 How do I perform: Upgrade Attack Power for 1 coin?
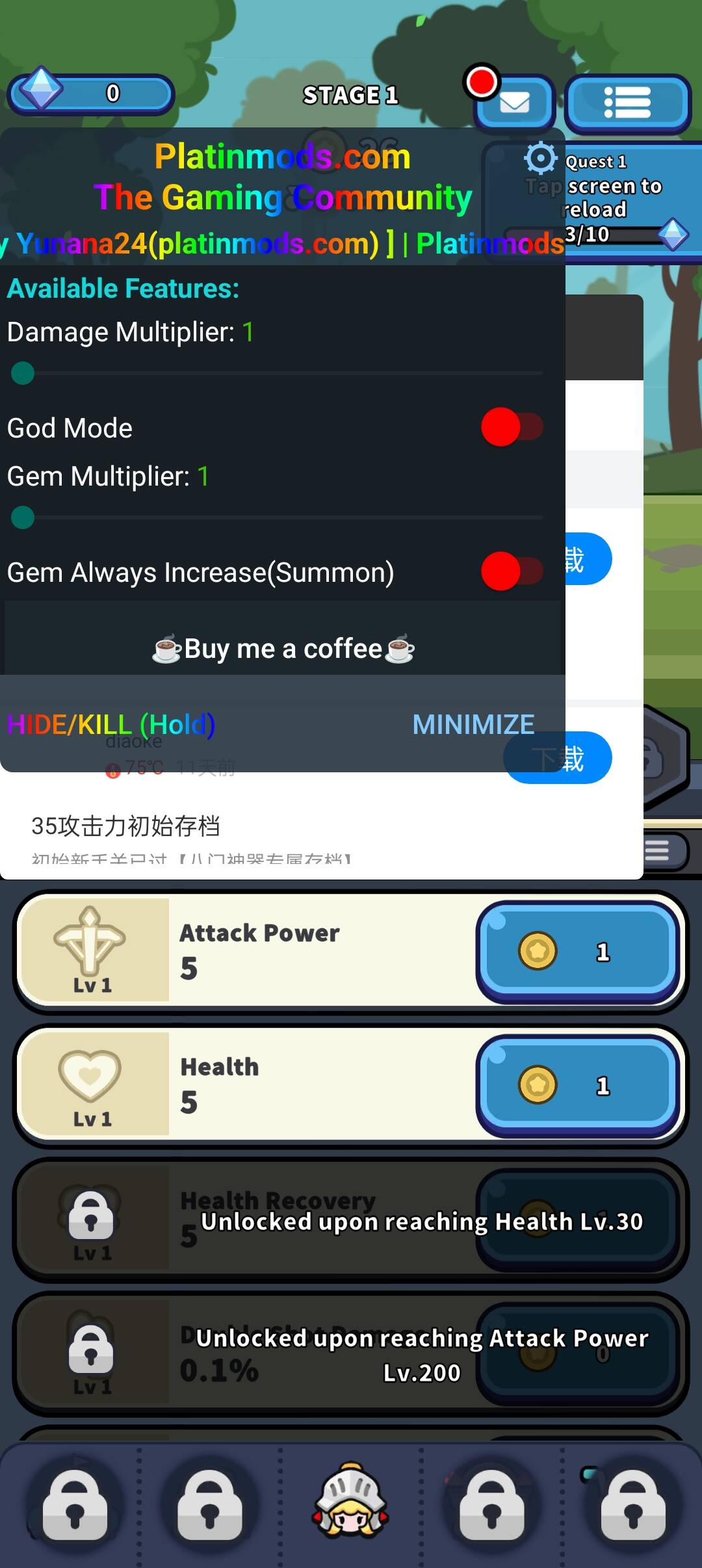click(578, 952)
